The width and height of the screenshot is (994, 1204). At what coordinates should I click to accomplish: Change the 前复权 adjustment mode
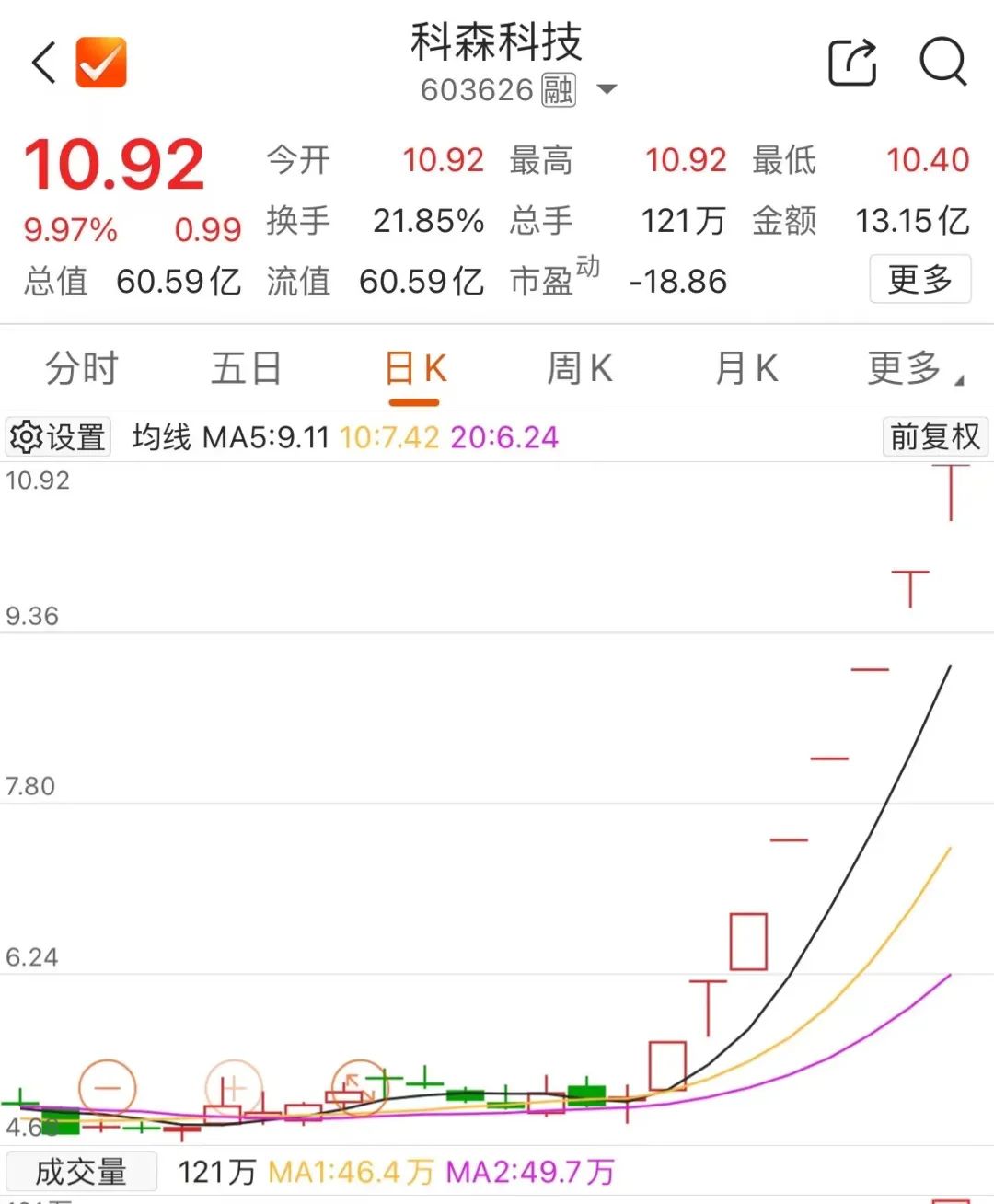point(934,436)
